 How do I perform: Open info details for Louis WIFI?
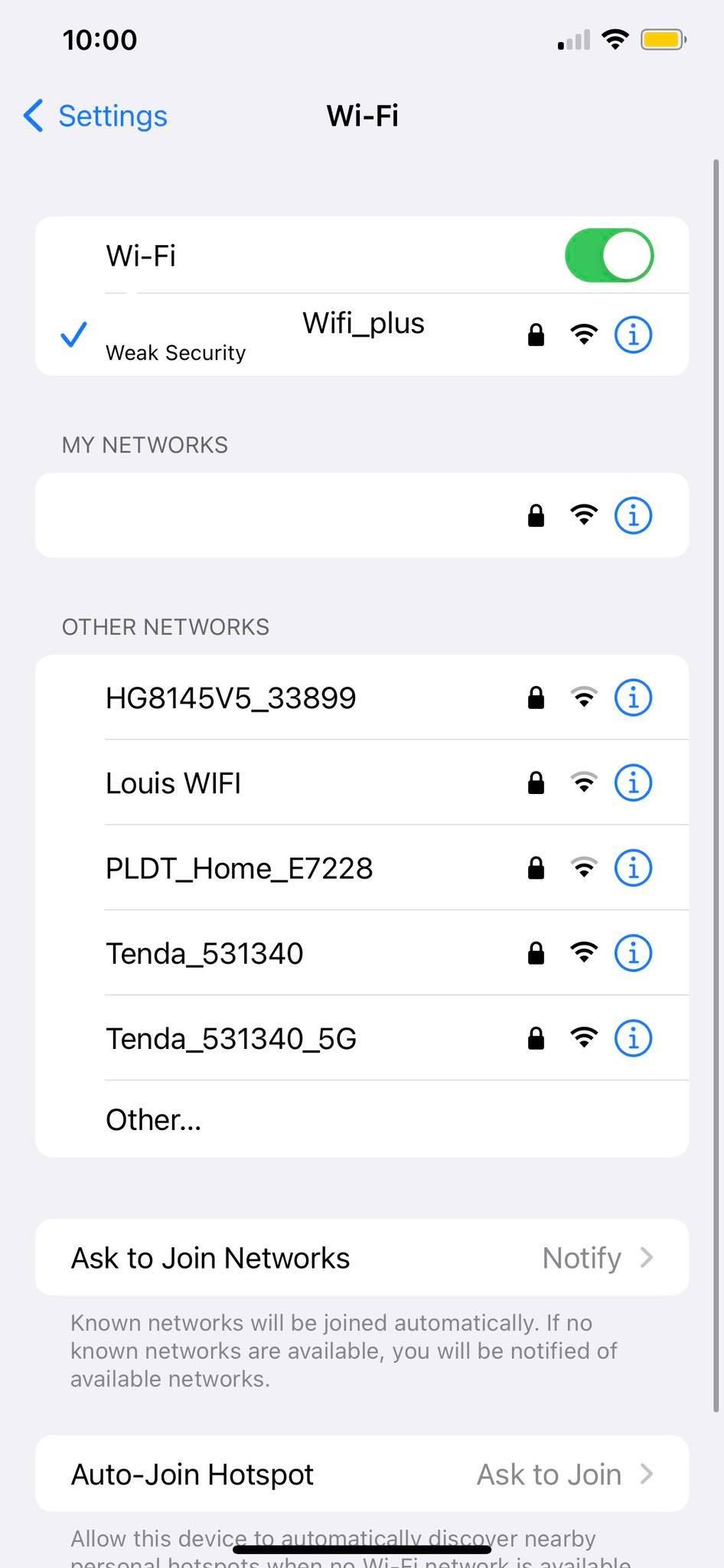pos(633,782)
